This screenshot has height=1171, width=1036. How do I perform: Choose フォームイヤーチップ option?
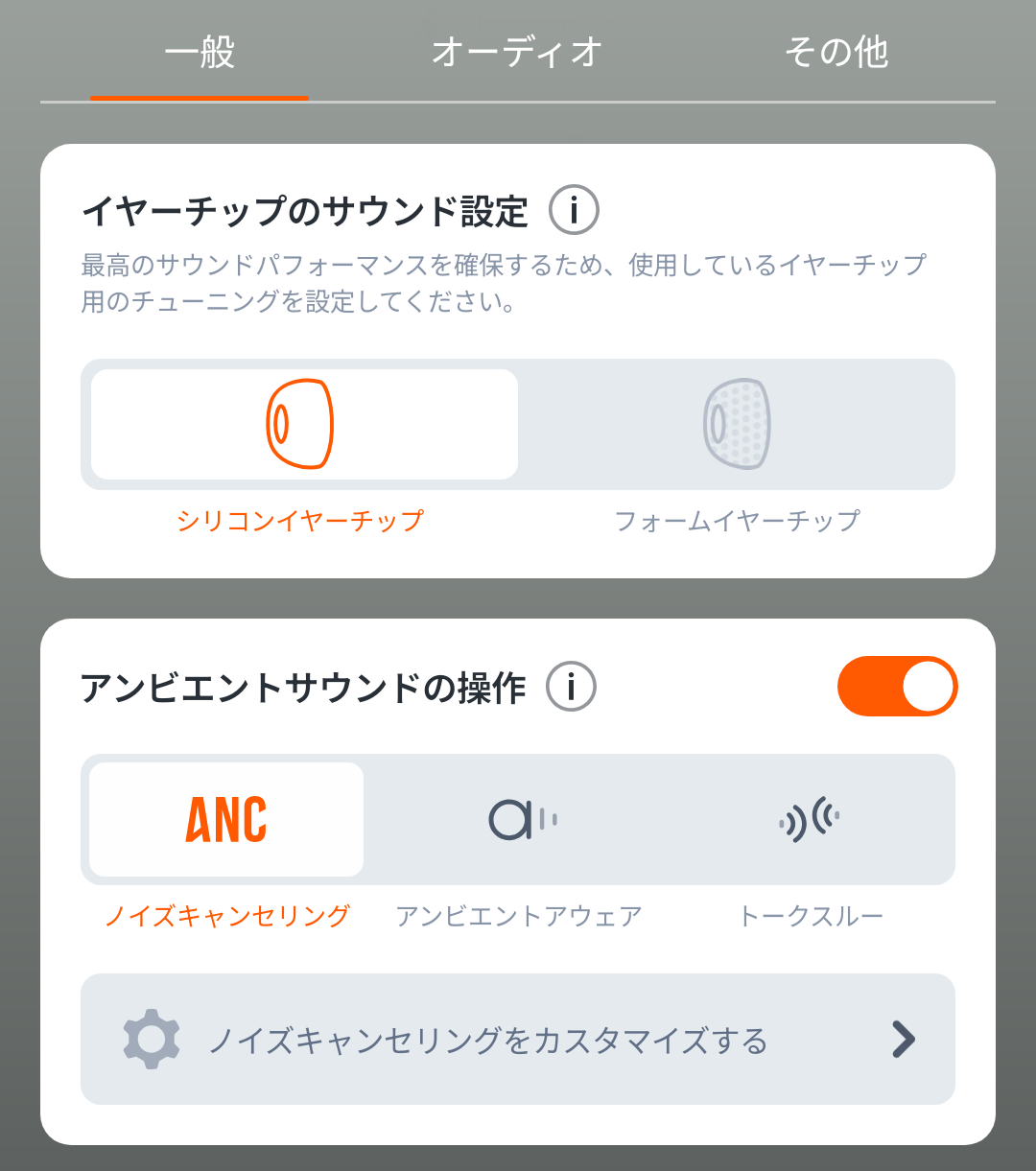tap(737, 425)
